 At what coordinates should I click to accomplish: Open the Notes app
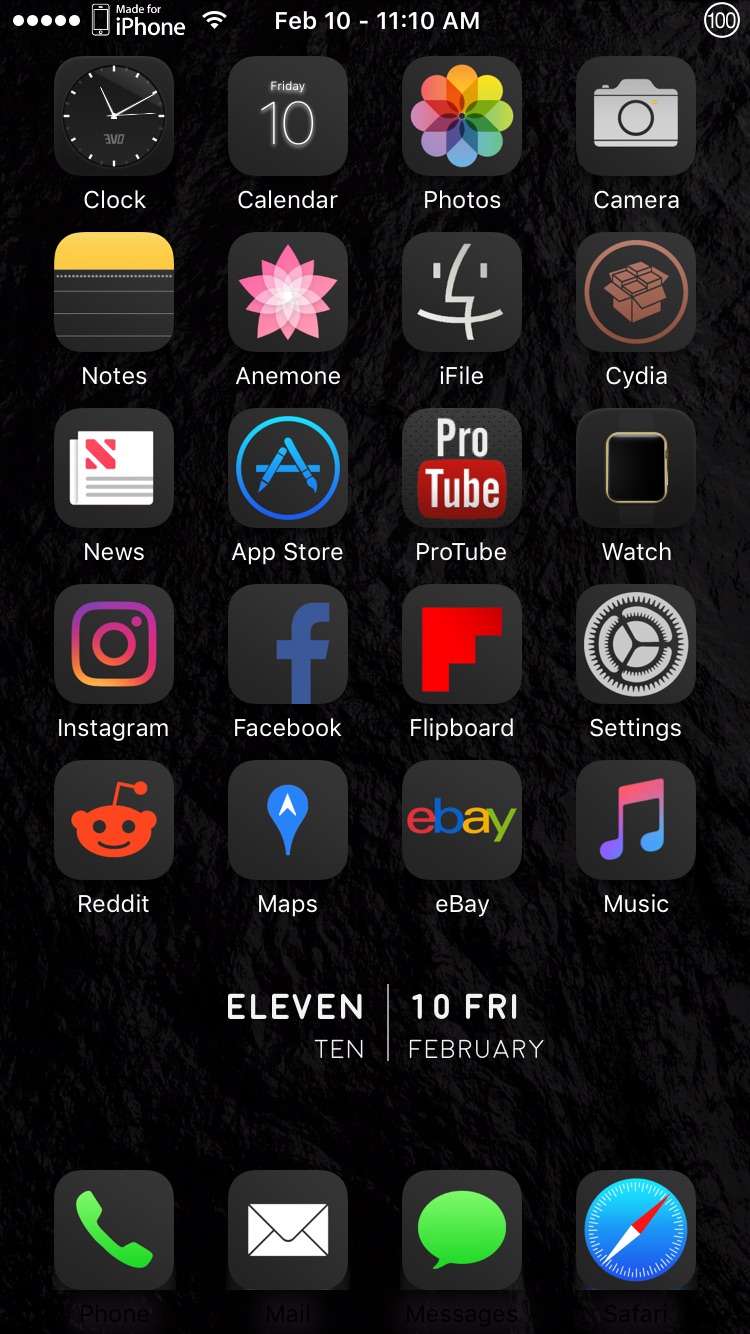point(114,292)
